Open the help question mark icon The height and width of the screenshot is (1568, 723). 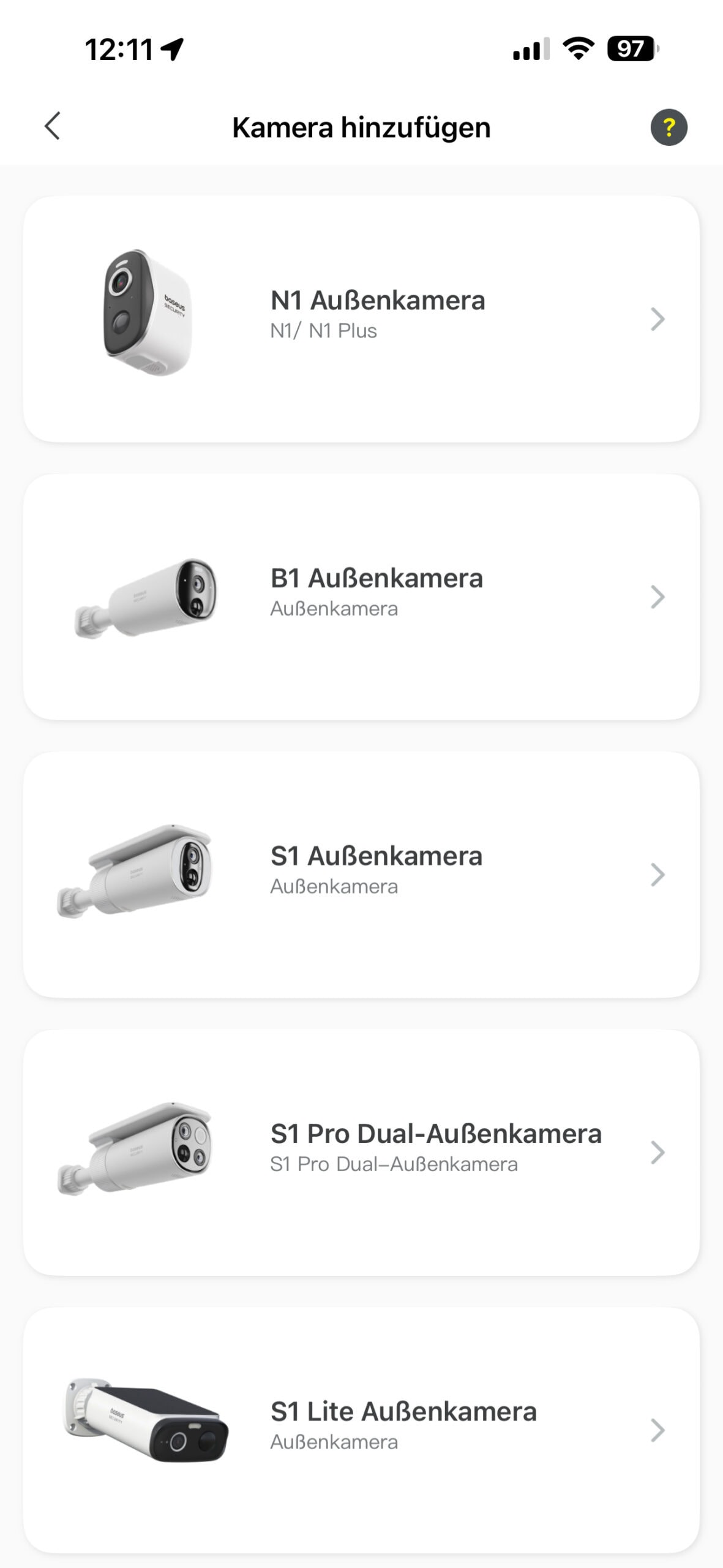pos(669,127)
